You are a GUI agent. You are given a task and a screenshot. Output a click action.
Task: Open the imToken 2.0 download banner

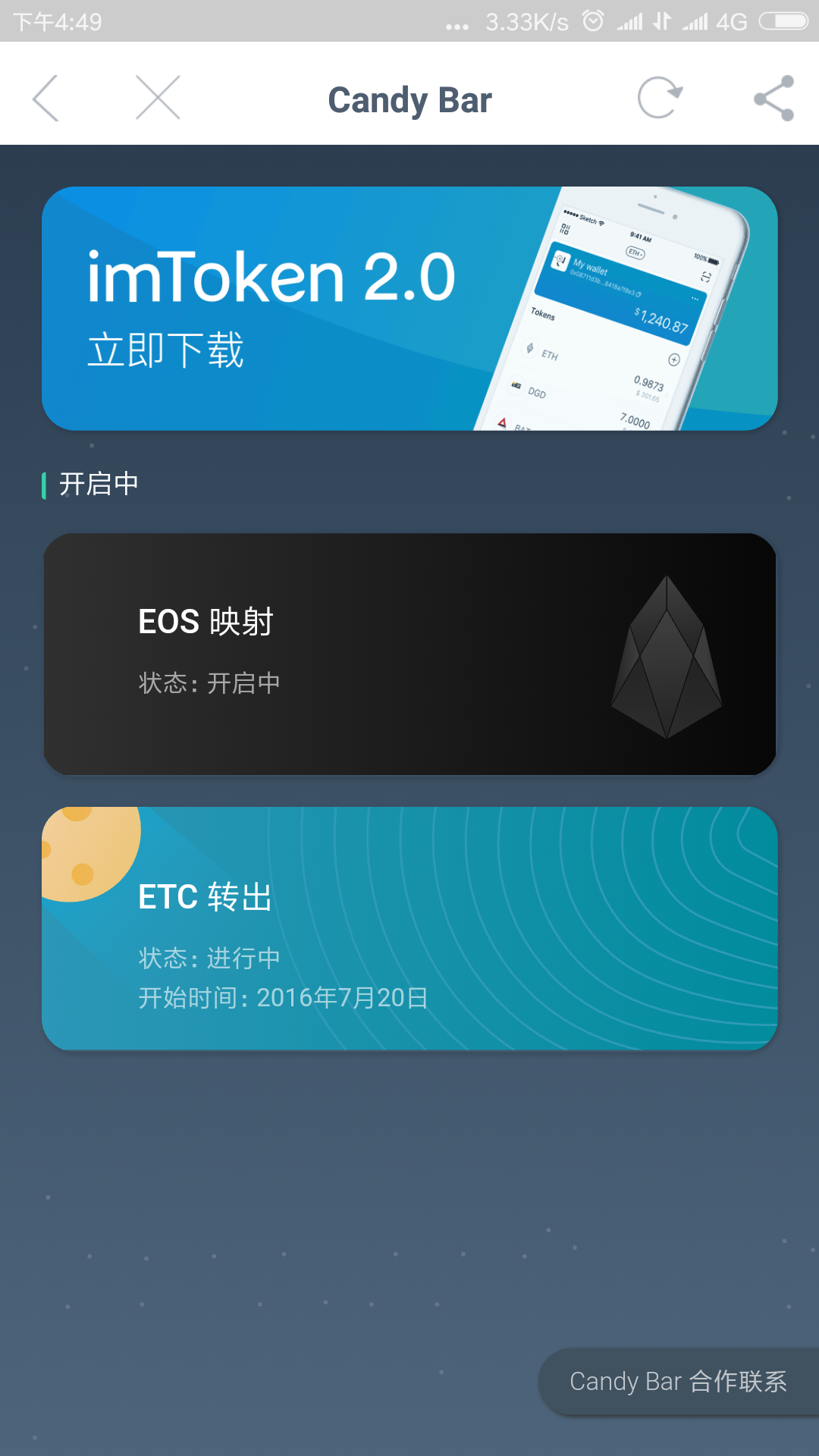409,309
